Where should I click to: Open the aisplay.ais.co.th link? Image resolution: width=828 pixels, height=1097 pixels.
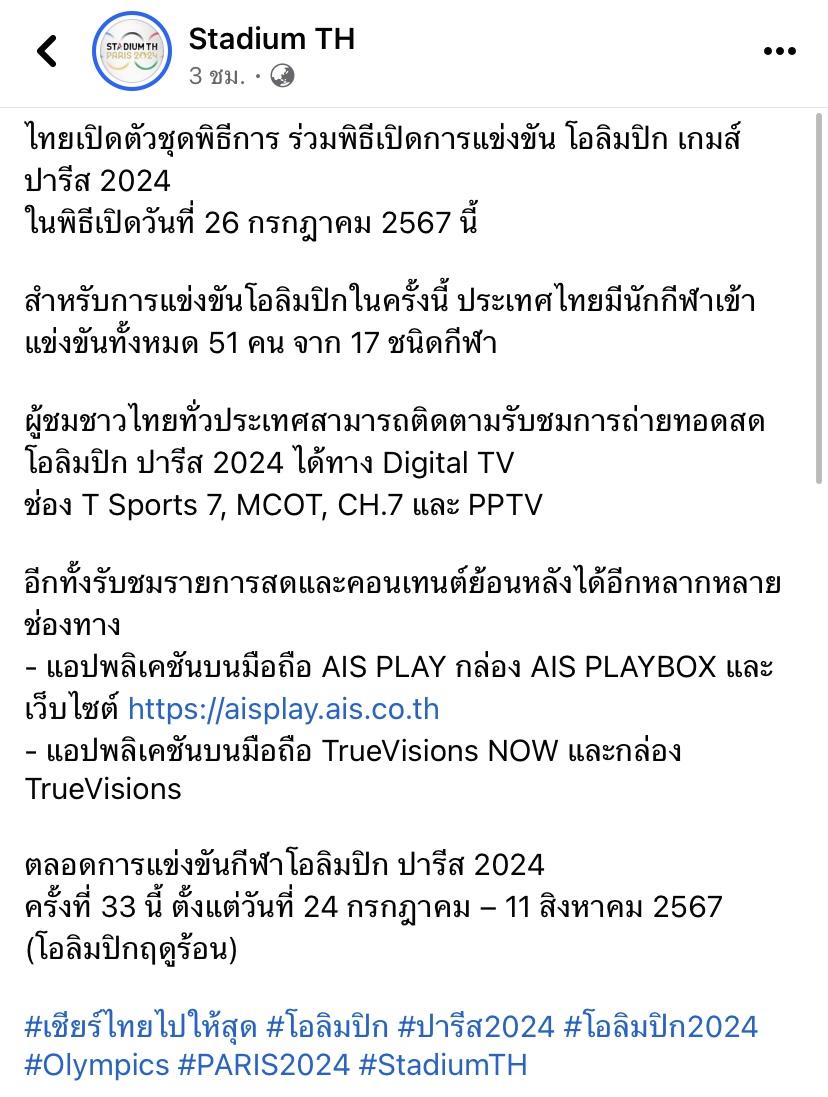tap(284, 710)
